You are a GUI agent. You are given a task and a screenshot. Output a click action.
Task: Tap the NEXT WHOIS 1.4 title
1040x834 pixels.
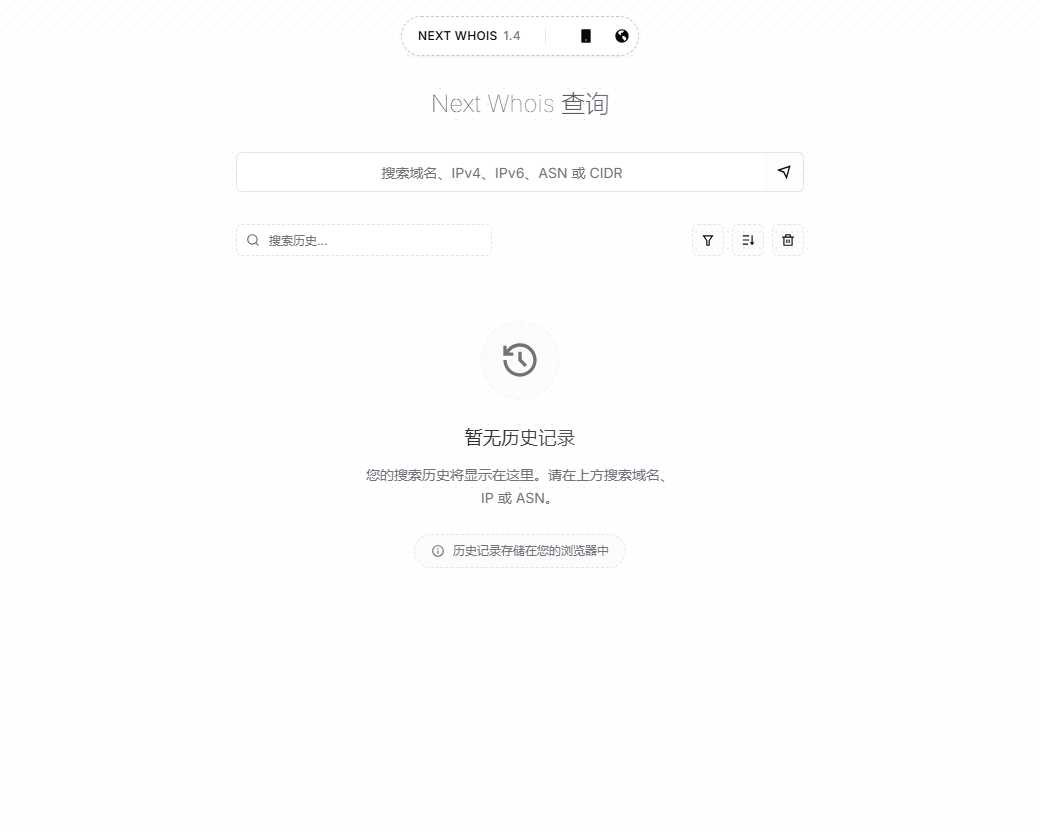click(x=468, y=36)
